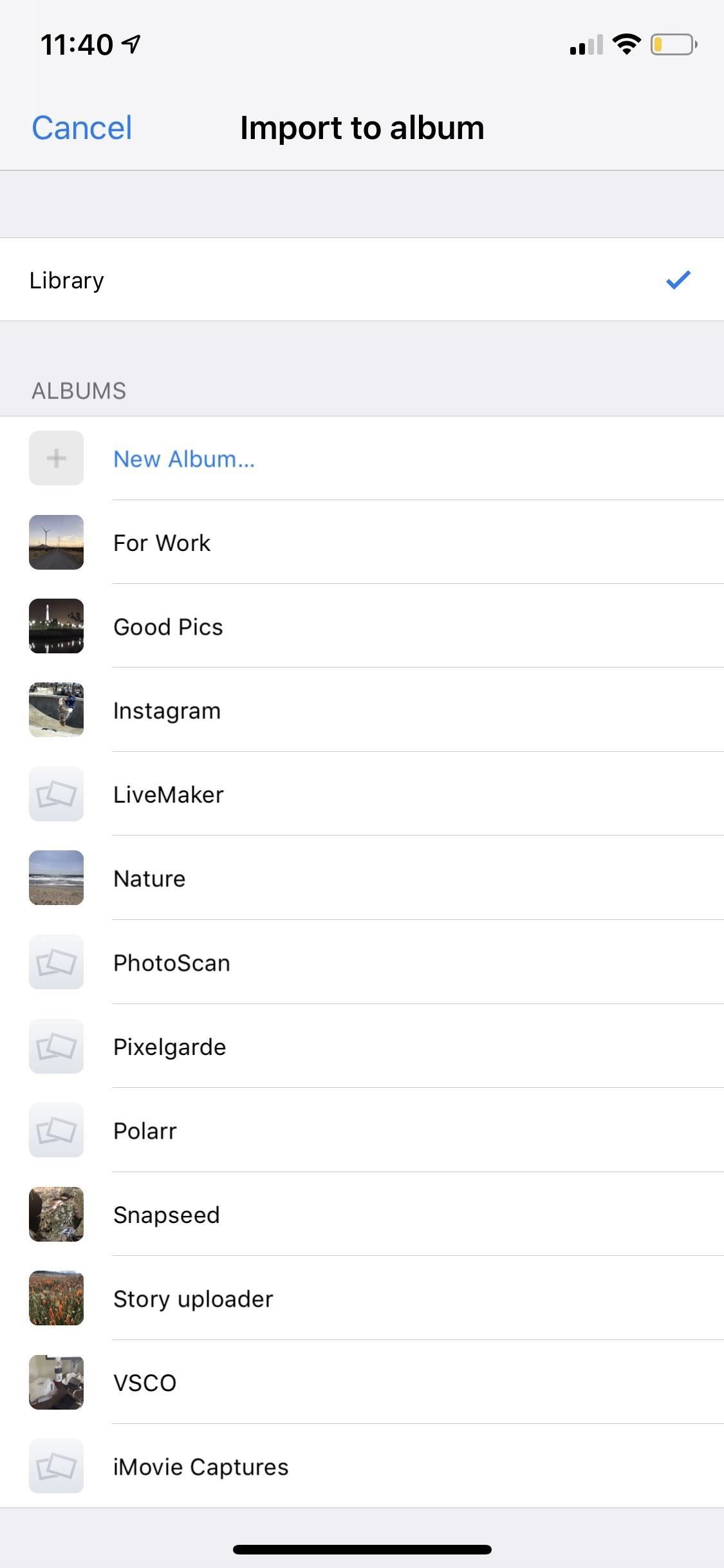Cancel the import to album
The width and height of the screenshot is (724, 1568).
pos(82,127)
